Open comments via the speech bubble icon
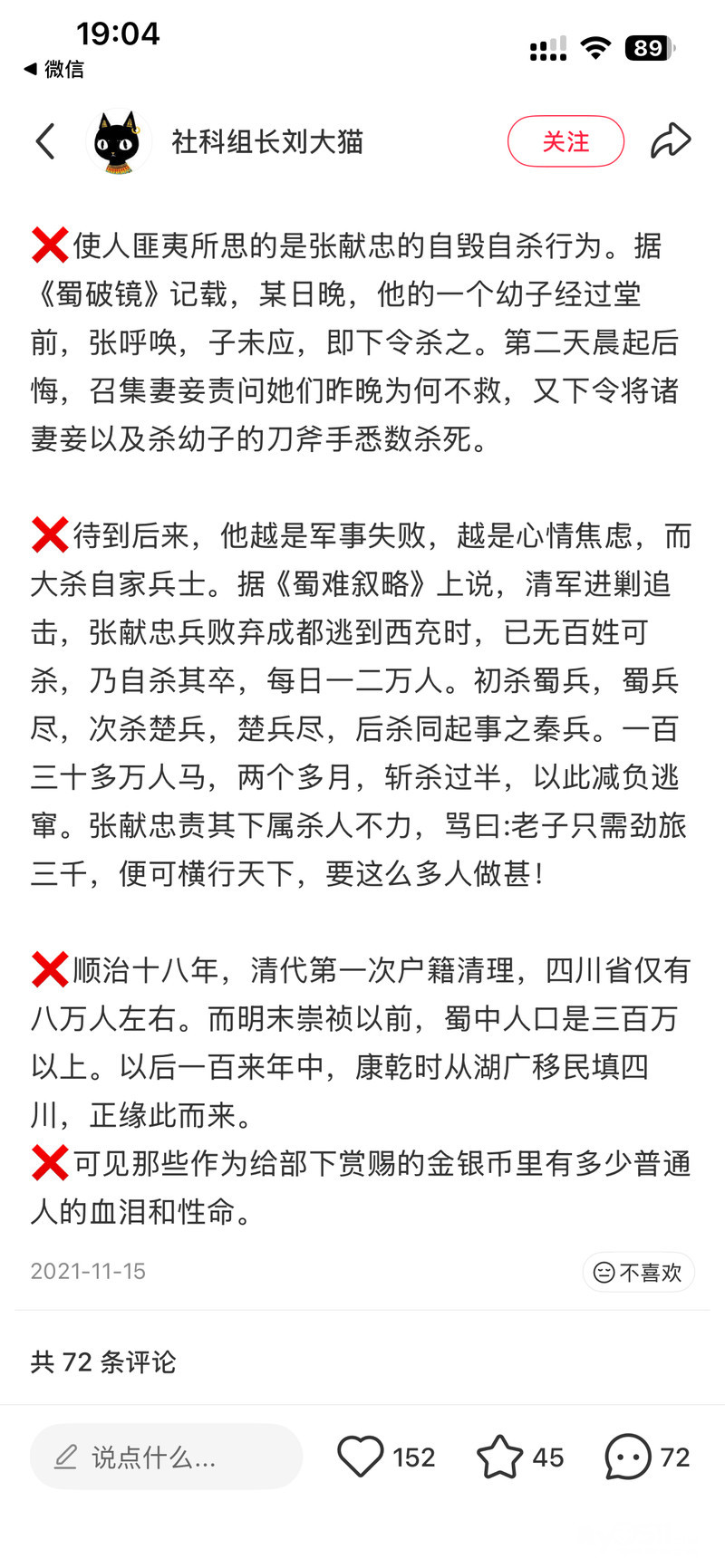The image size is (725, 1568). (x=628, y=1457)
